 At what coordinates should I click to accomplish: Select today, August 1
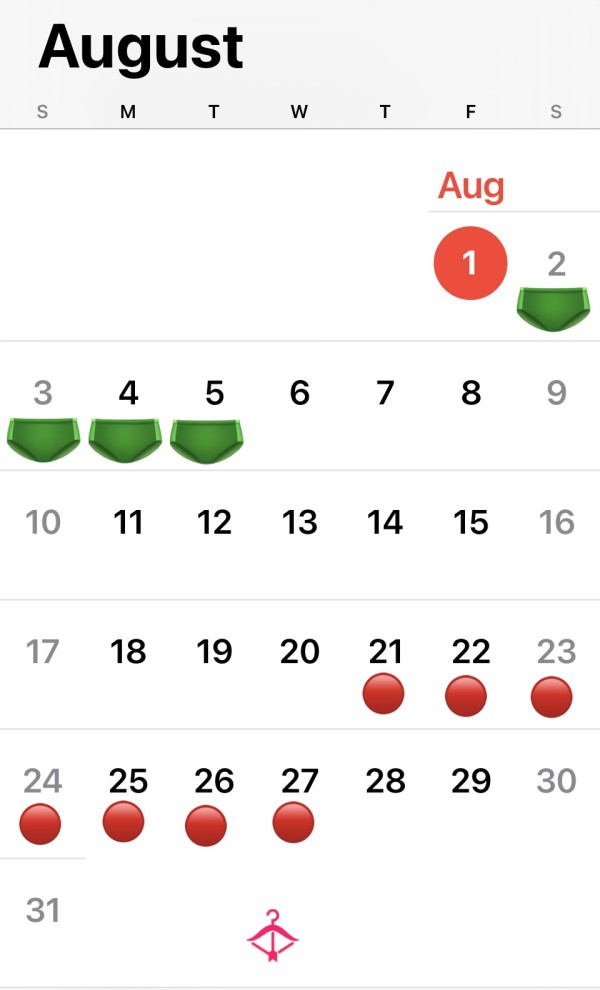pos(470,263)
